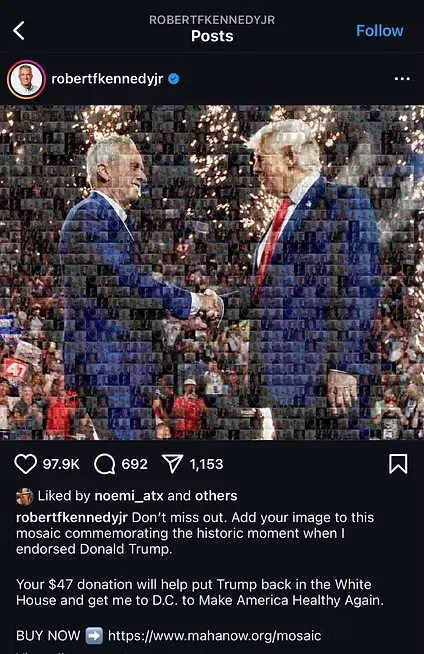Share the post via paper plane icon
424x654 pixels.
click(172, 464)
